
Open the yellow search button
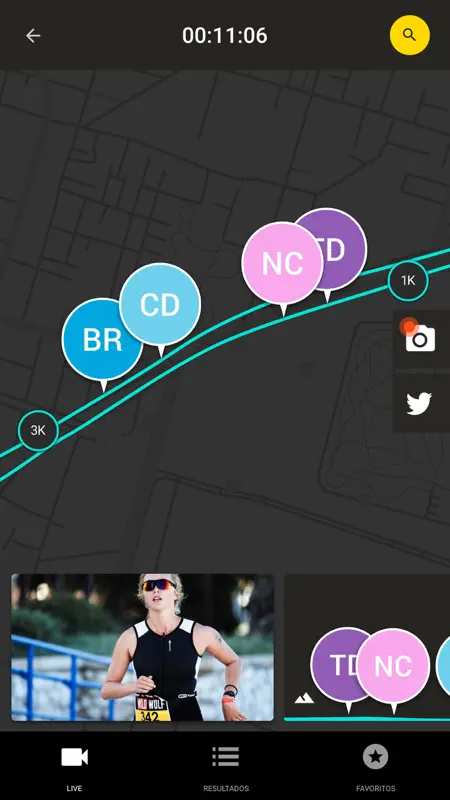[x=410, y=35]
